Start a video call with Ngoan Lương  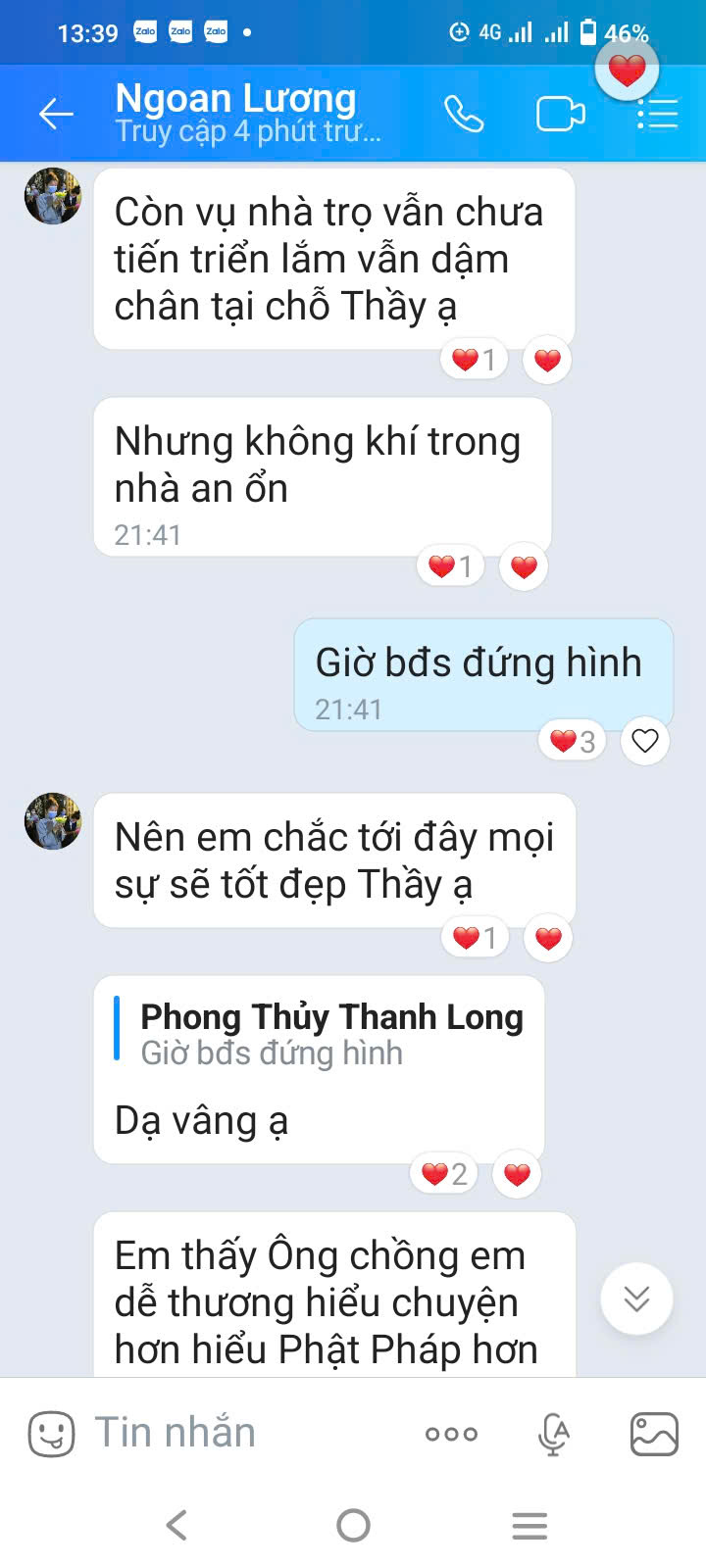pos(561,115)
